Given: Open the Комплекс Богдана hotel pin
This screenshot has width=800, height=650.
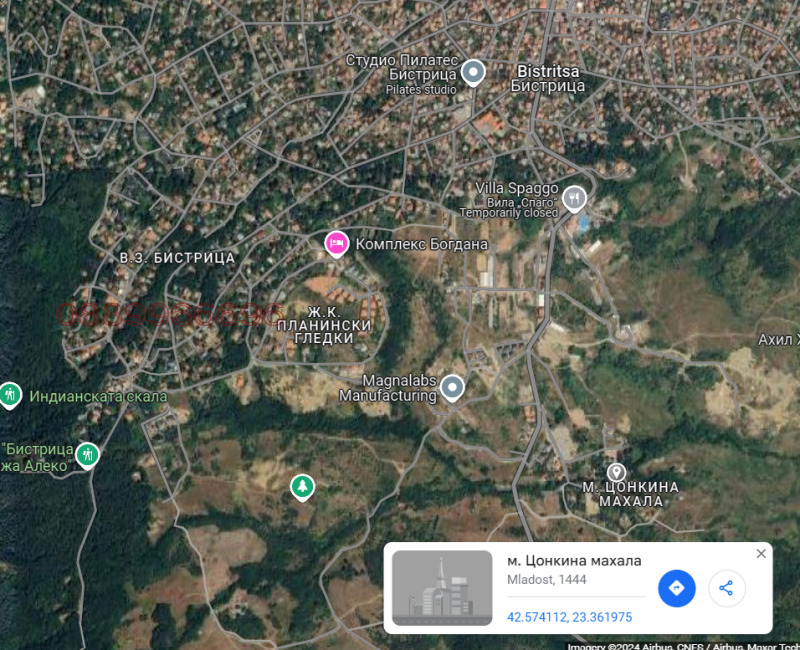Looking at the screenshot, I should pyautogui.click(x=336, y=243).
